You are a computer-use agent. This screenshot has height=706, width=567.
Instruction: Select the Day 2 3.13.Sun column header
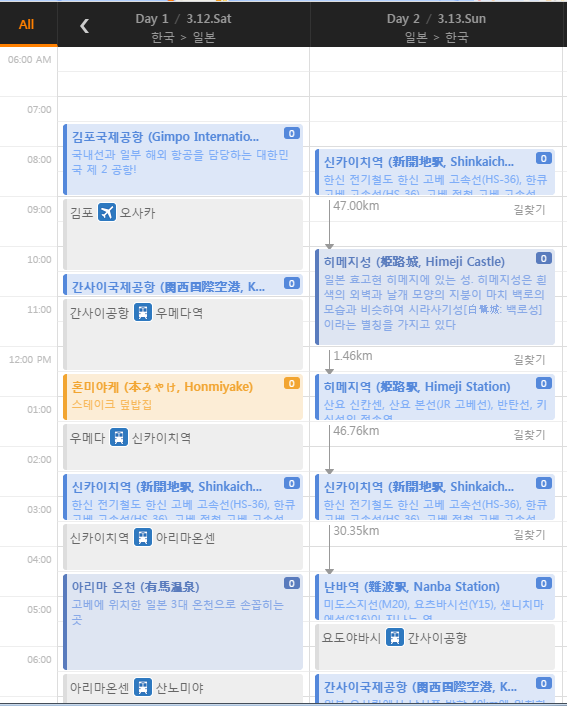click(436, 26)
